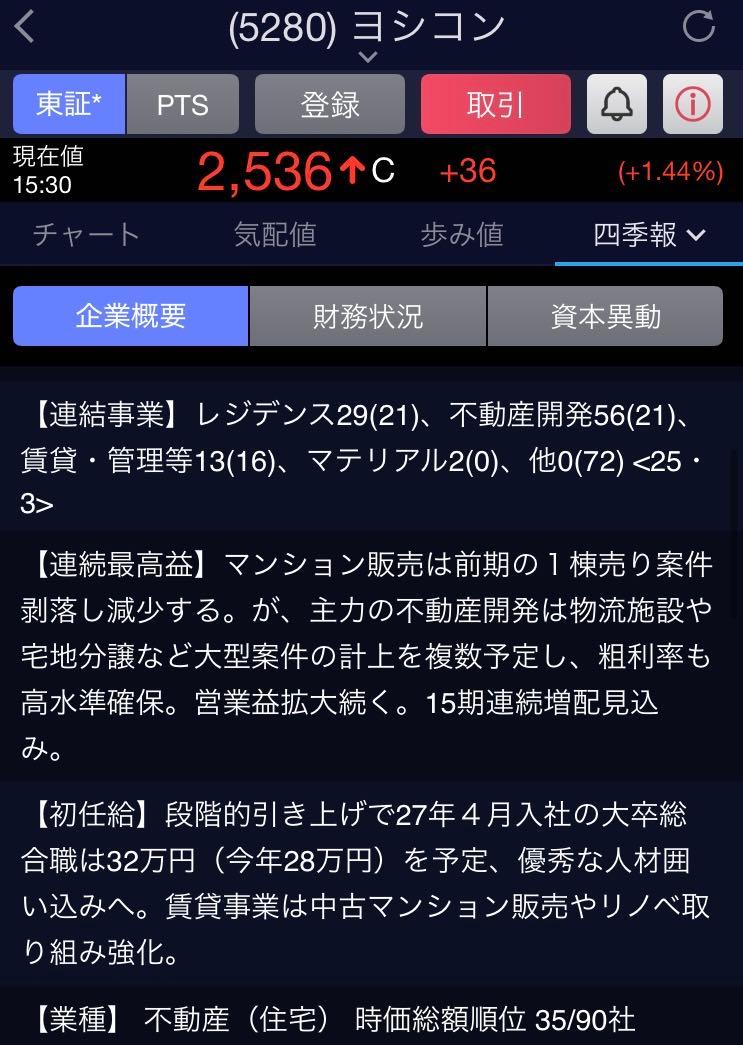Tap the bell notification icon in the header

pos(616,104)
